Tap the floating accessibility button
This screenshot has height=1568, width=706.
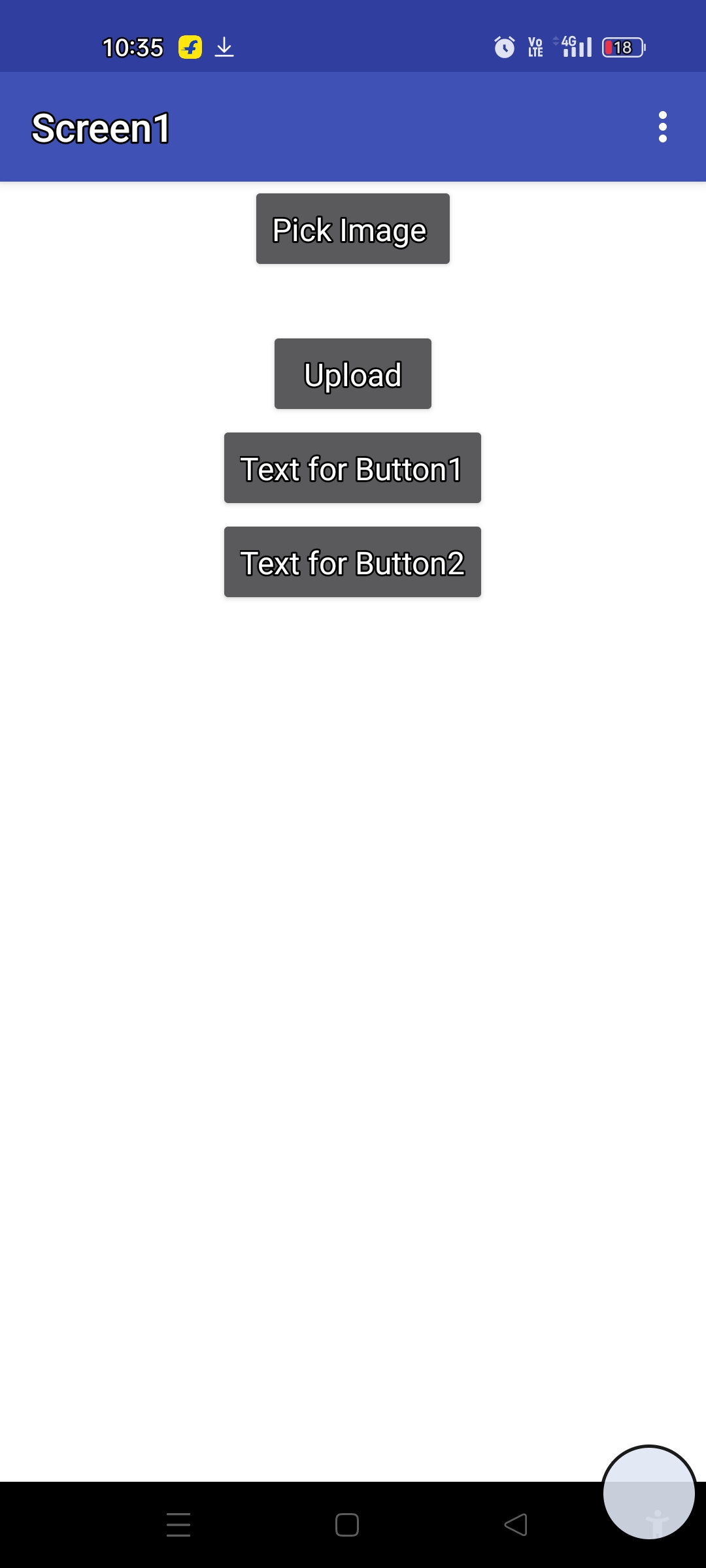[648, 1492]
